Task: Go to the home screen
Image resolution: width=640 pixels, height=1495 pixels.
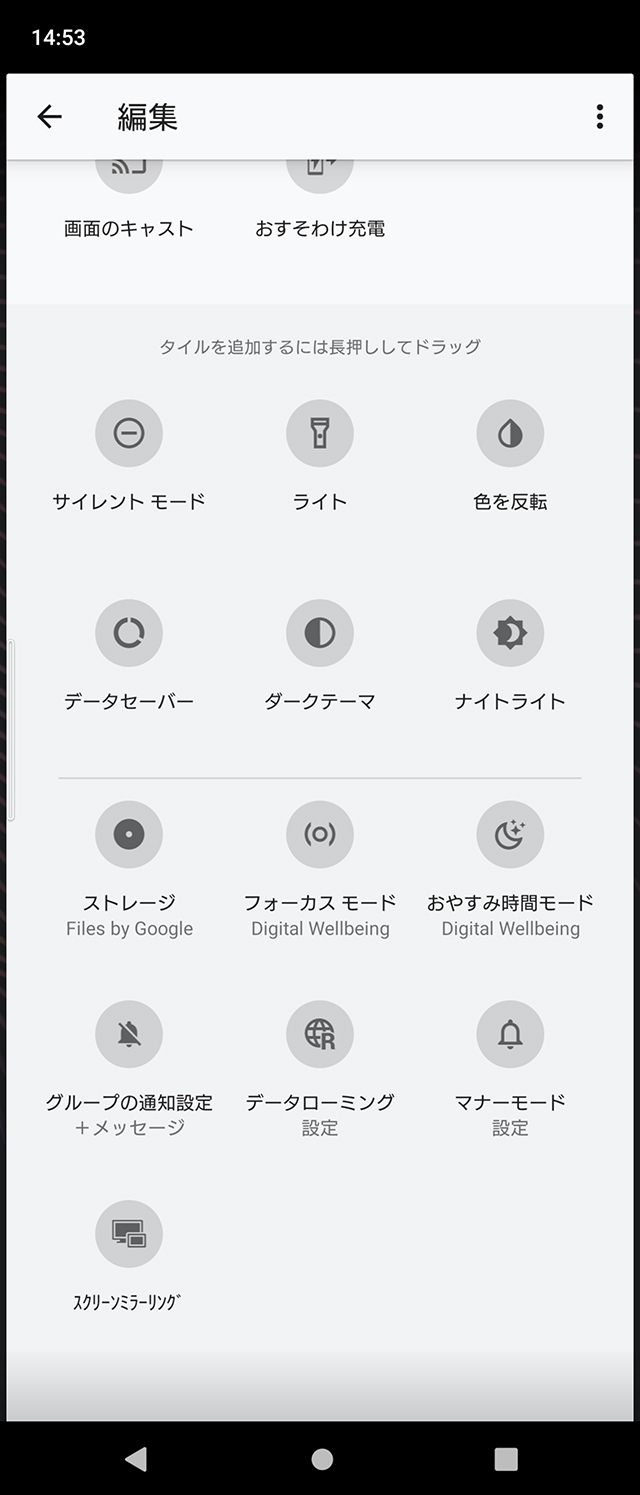Action: (322, 1459)
